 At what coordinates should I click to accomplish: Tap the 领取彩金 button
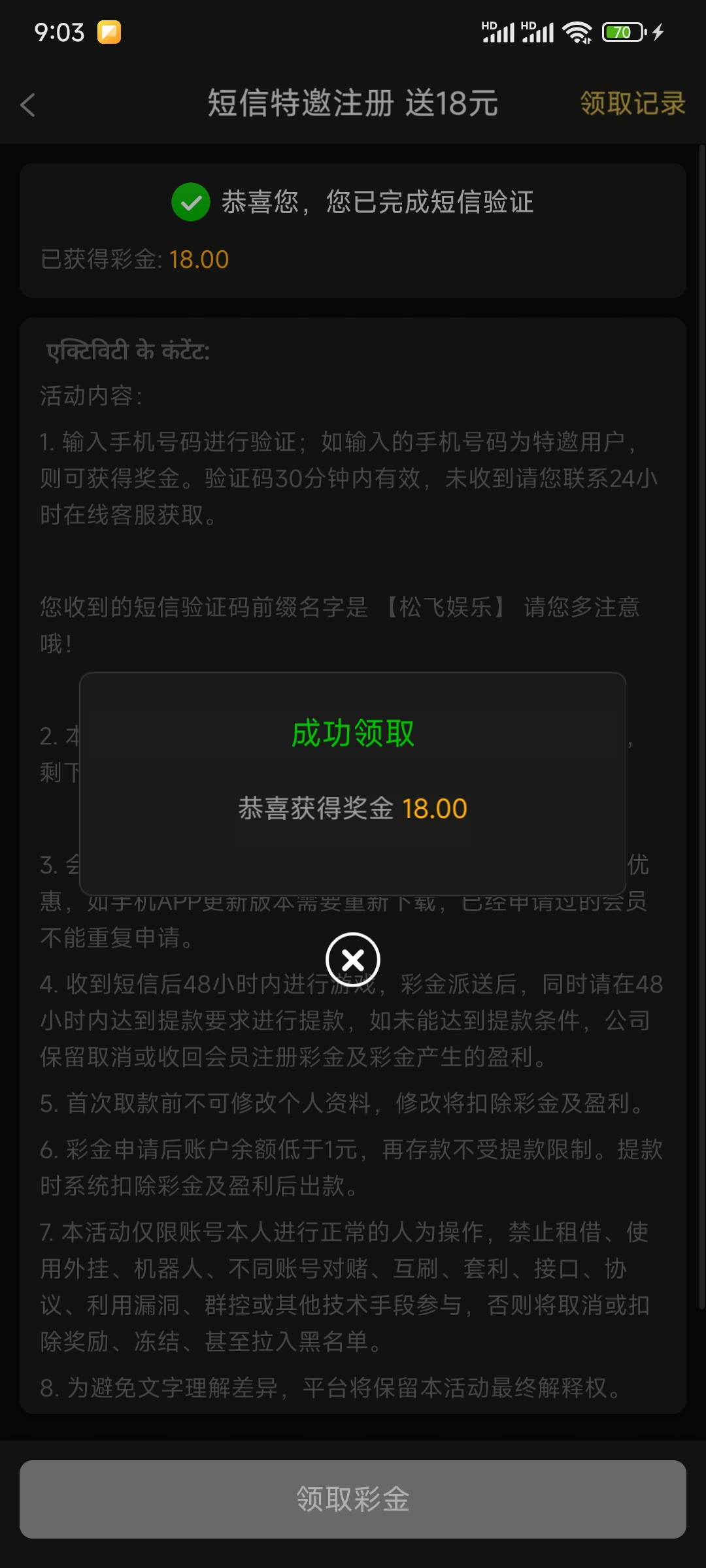353,1499
